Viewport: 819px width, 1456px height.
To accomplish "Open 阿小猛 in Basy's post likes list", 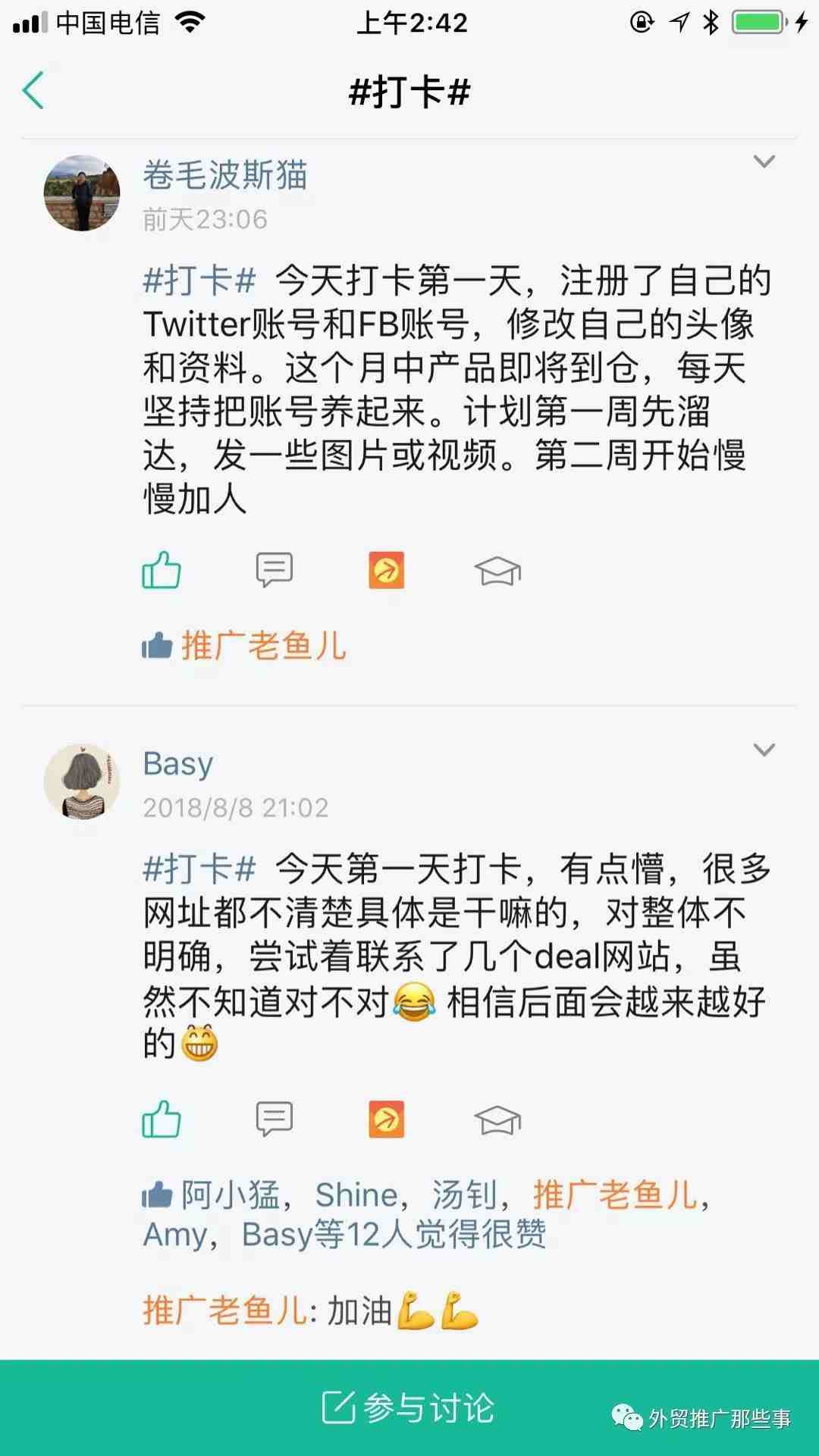I will 231,1195.
